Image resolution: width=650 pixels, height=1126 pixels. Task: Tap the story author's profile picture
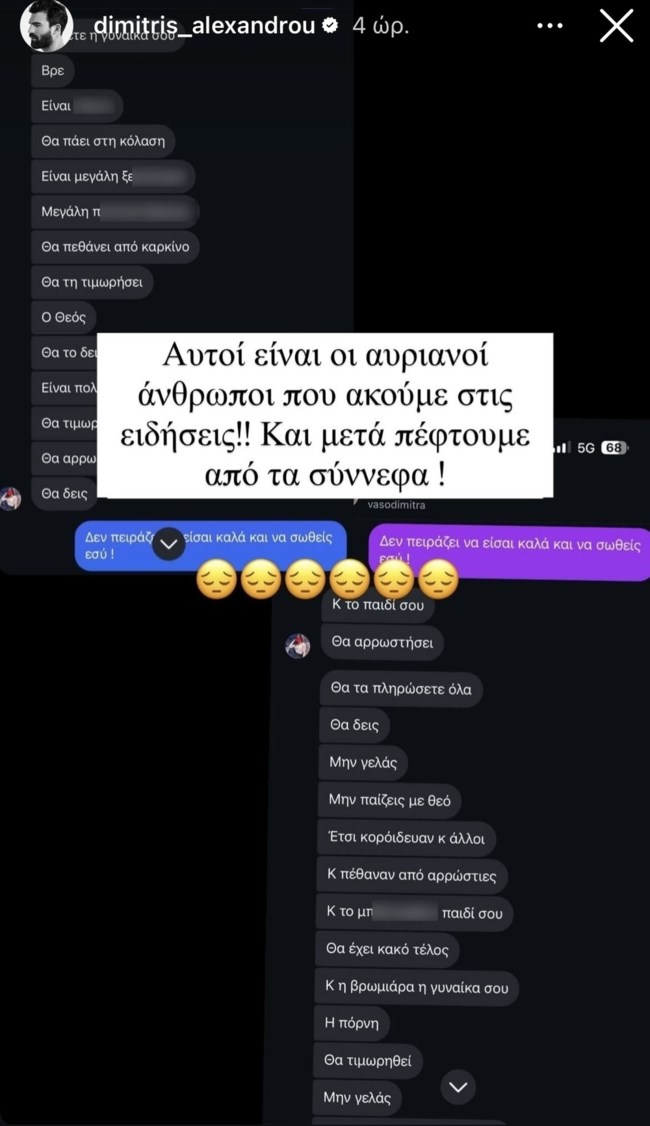pyautogui.click(x=46, y=27)
